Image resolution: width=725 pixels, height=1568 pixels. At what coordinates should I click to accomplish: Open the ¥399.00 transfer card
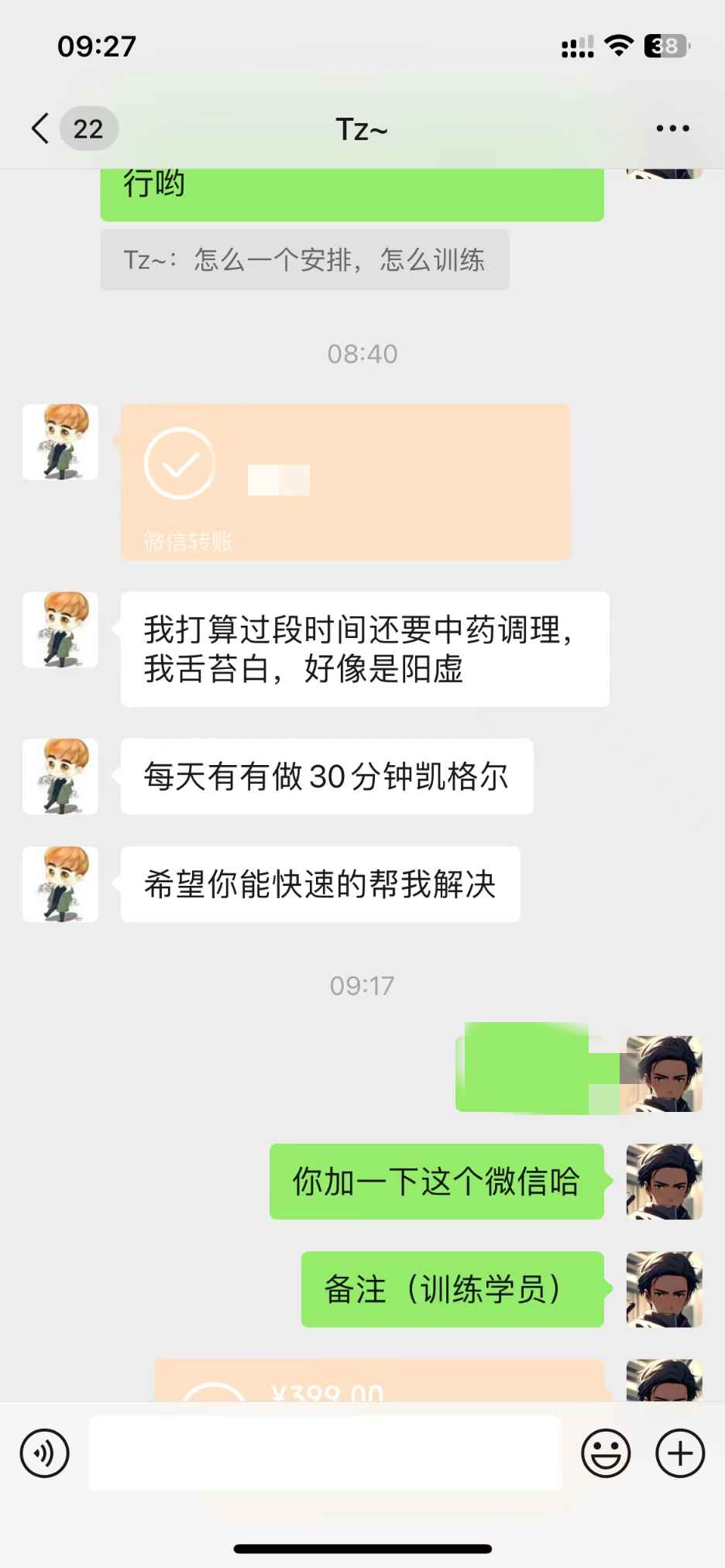(x=380, y=1384)
